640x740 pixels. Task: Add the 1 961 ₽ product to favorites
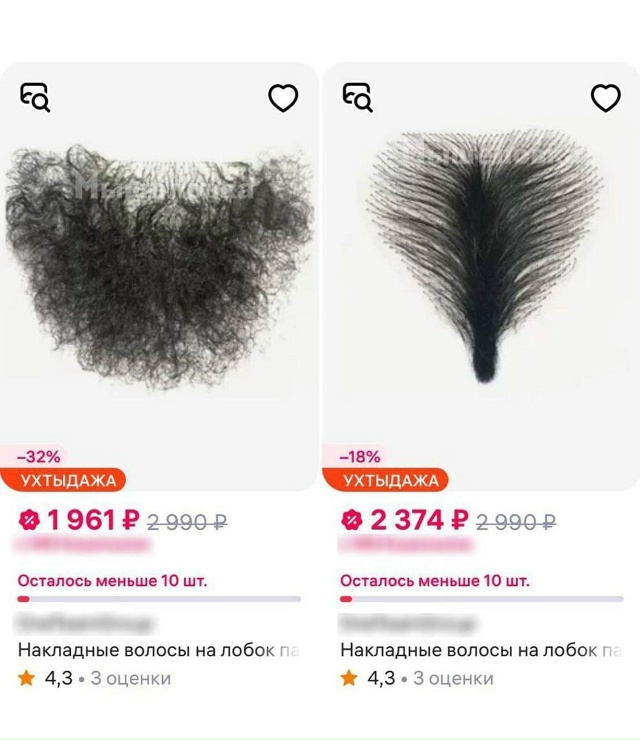pyautogui.click(x=283, y=98)
